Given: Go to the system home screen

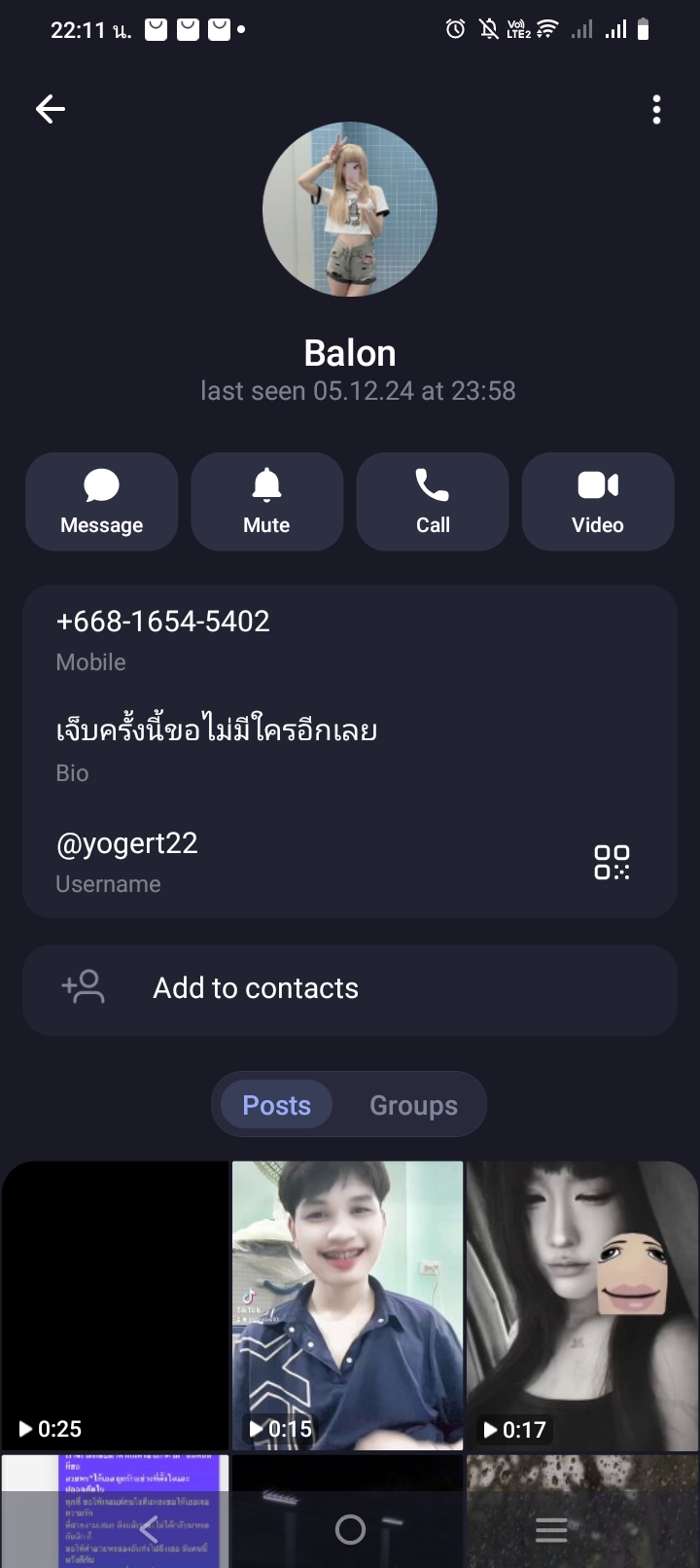Looking at the screenshot, I should point(350,1530).
